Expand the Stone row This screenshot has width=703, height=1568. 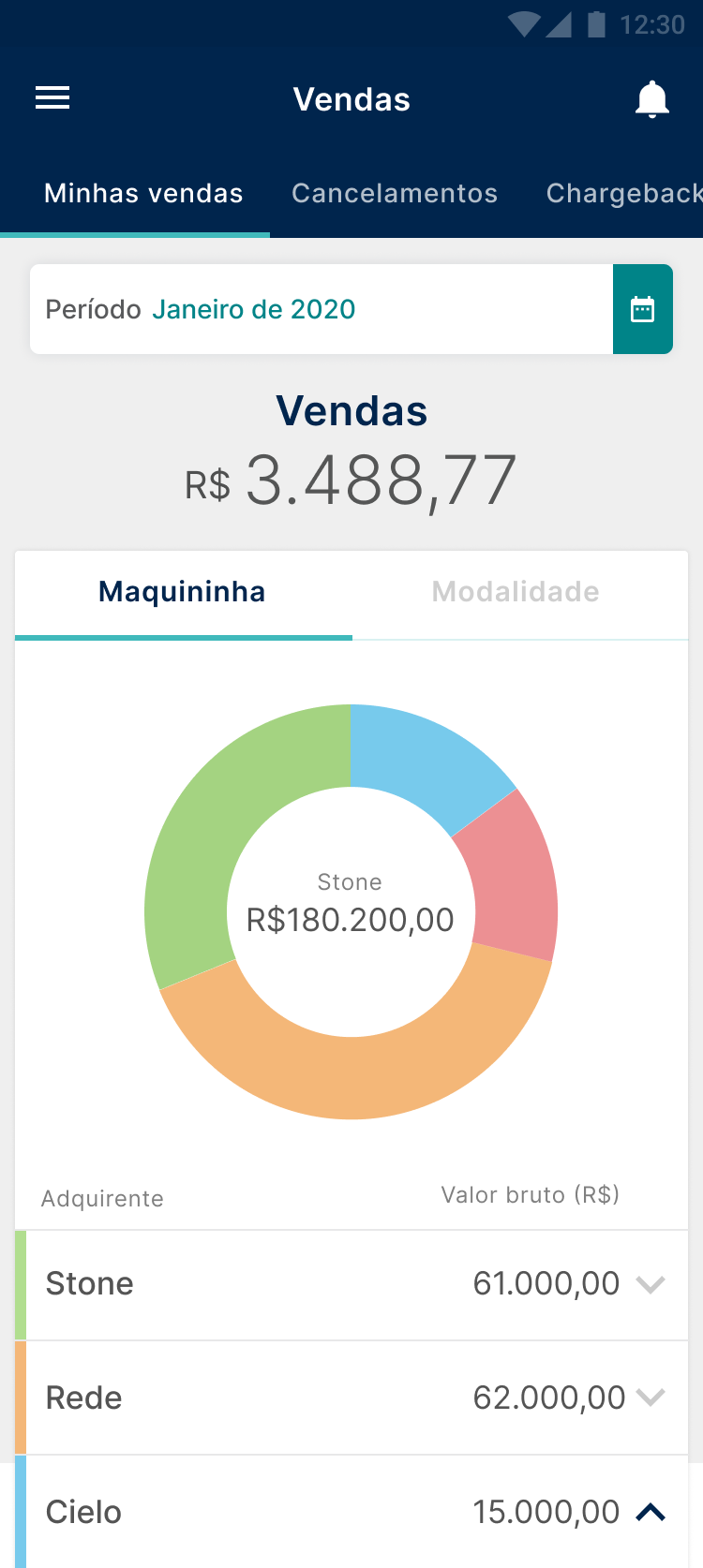pos(651,1284)
